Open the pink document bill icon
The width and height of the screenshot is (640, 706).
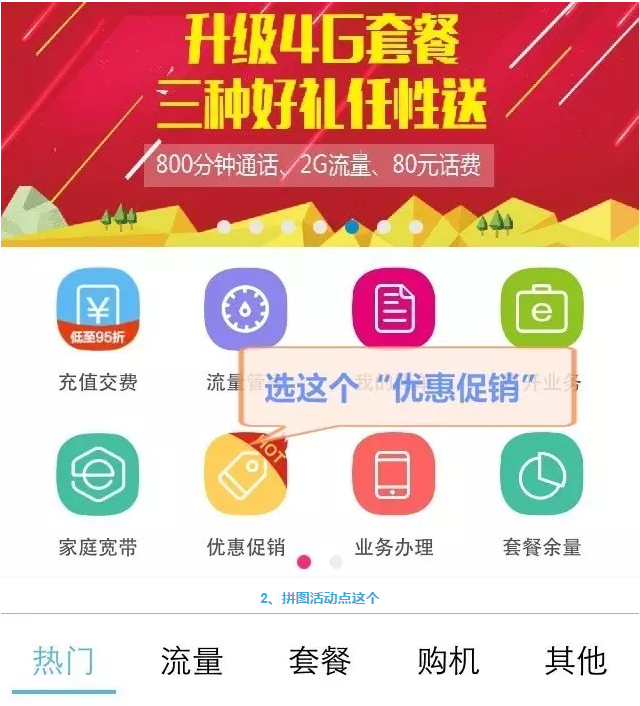393,308
